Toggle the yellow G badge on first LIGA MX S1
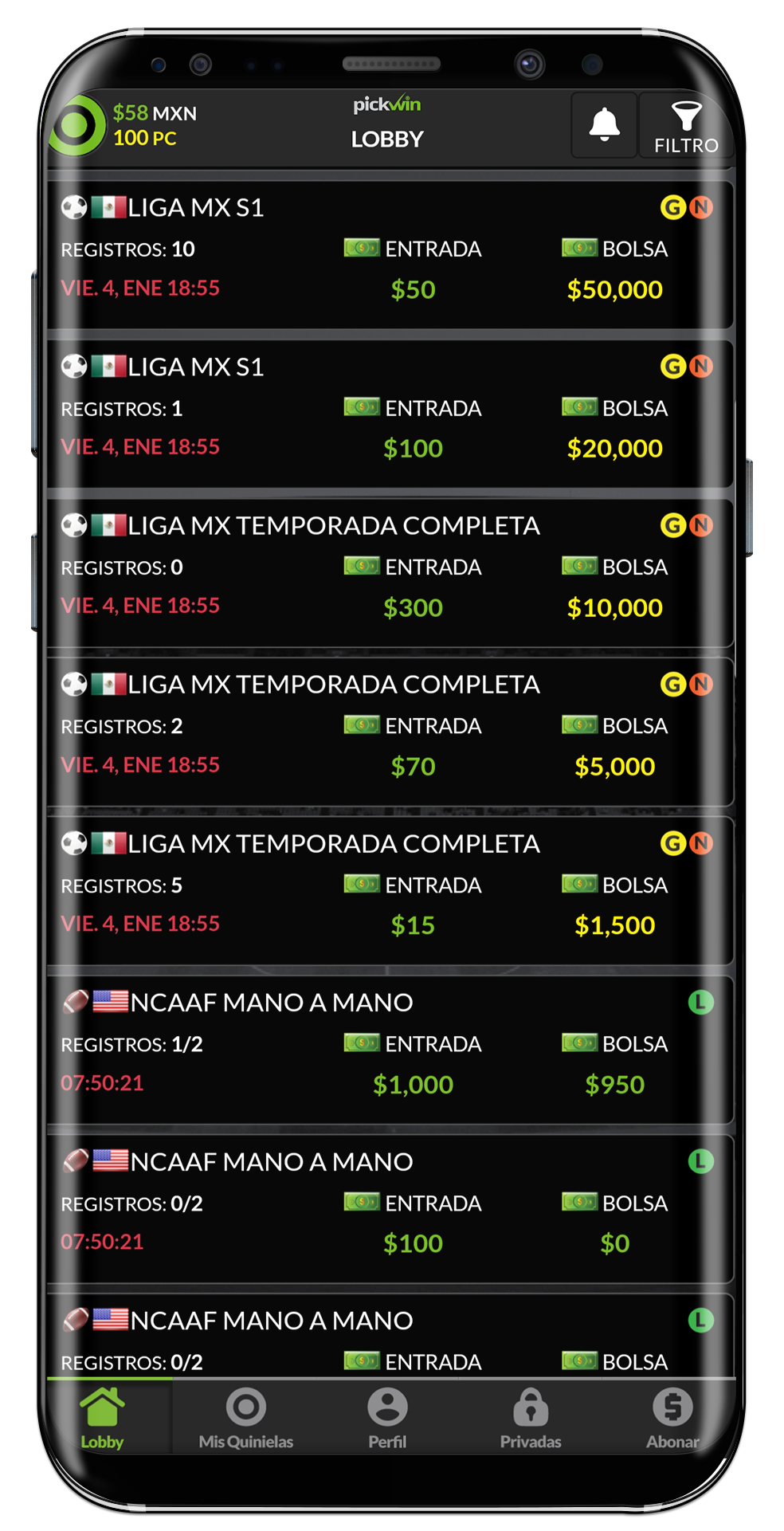This screenshot has width=784, height=1531. pos(672,206)
